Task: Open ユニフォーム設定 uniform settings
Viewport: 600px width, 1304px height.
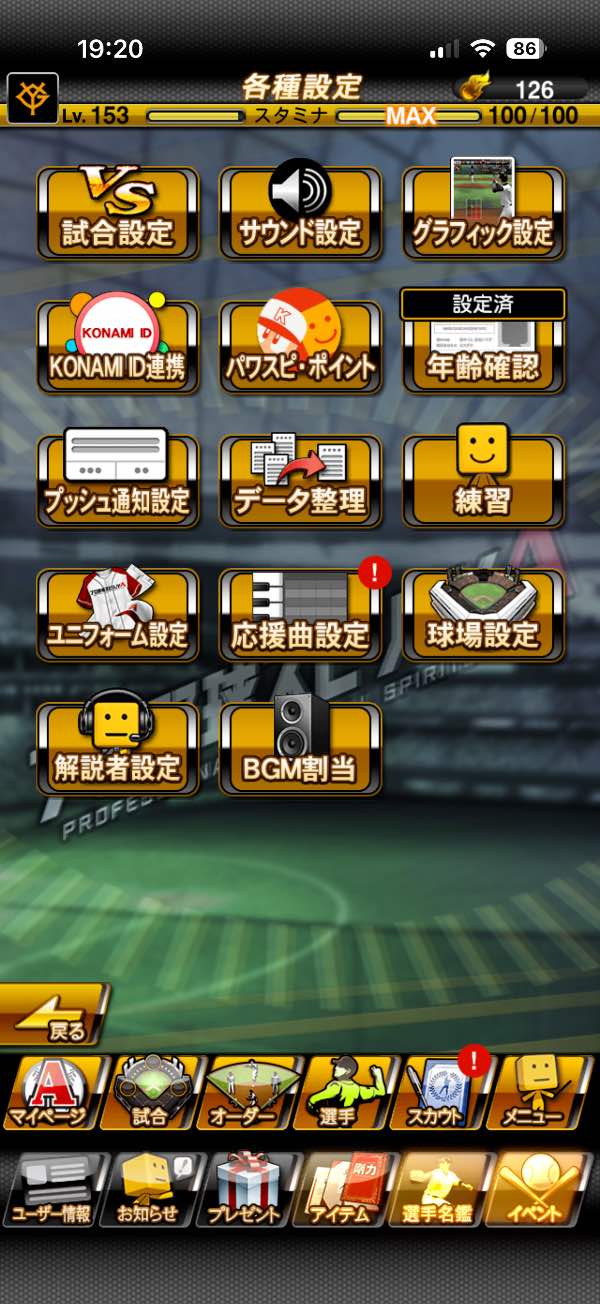Action: coord(118,616)
